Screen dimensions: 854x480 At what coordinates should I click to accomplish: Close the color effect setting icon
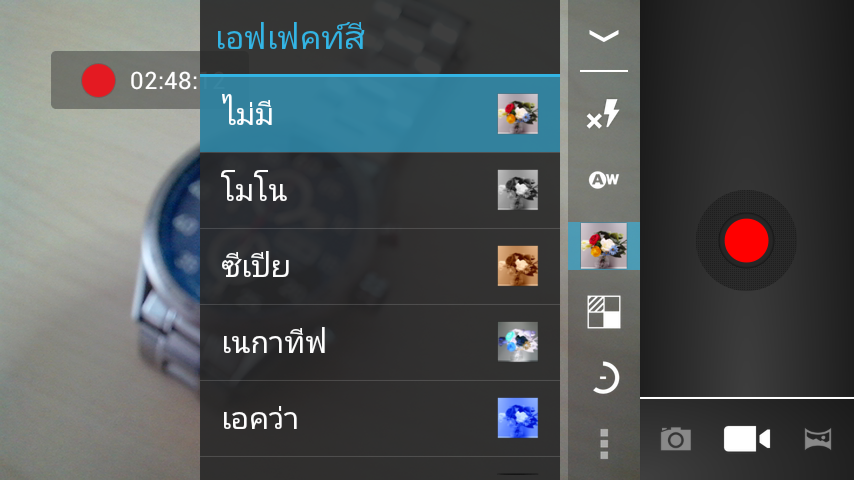(x=604, y=246)
